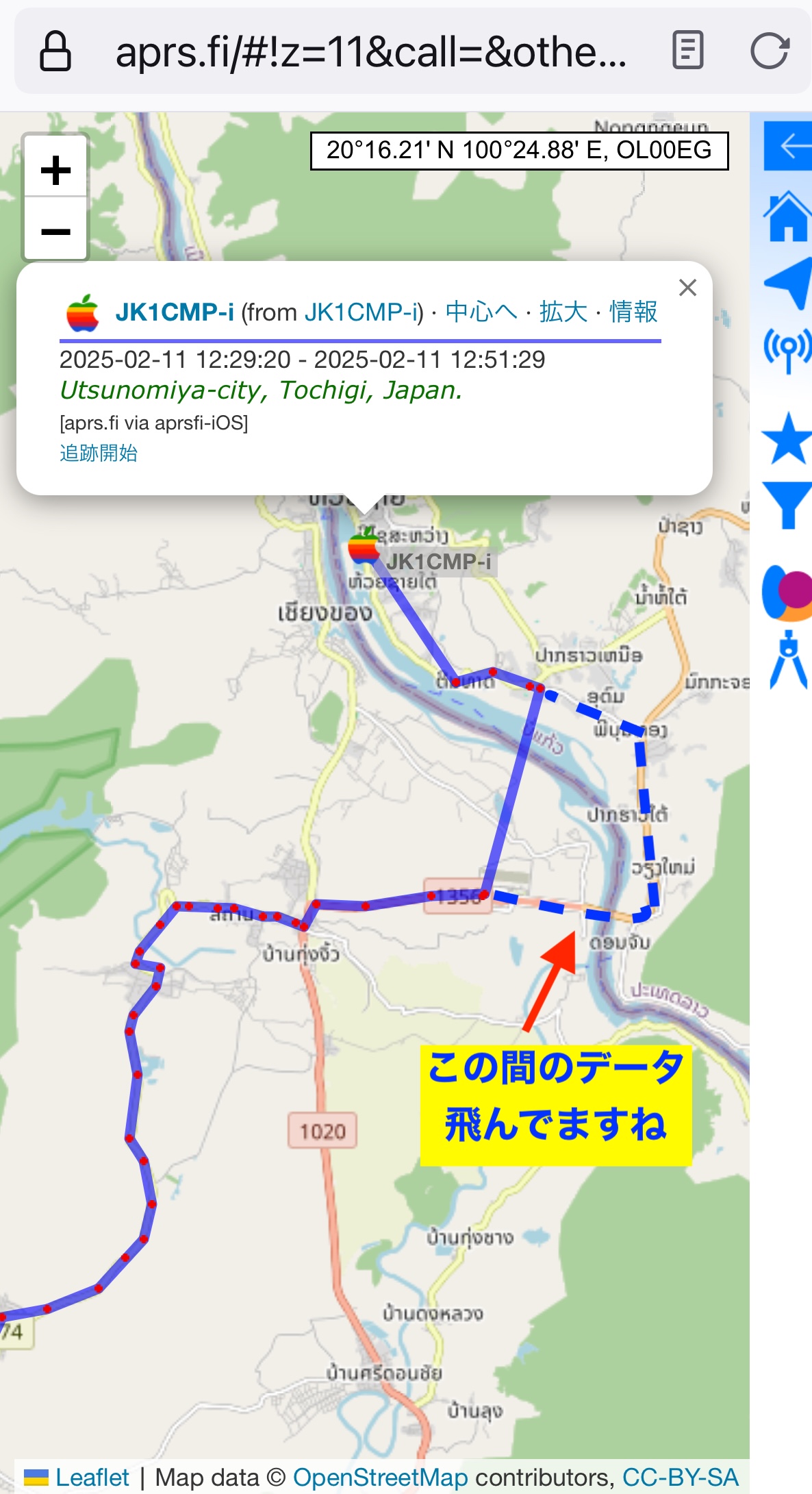
Task: Open 情報 station info link
Action: click(x=633, y=312)
